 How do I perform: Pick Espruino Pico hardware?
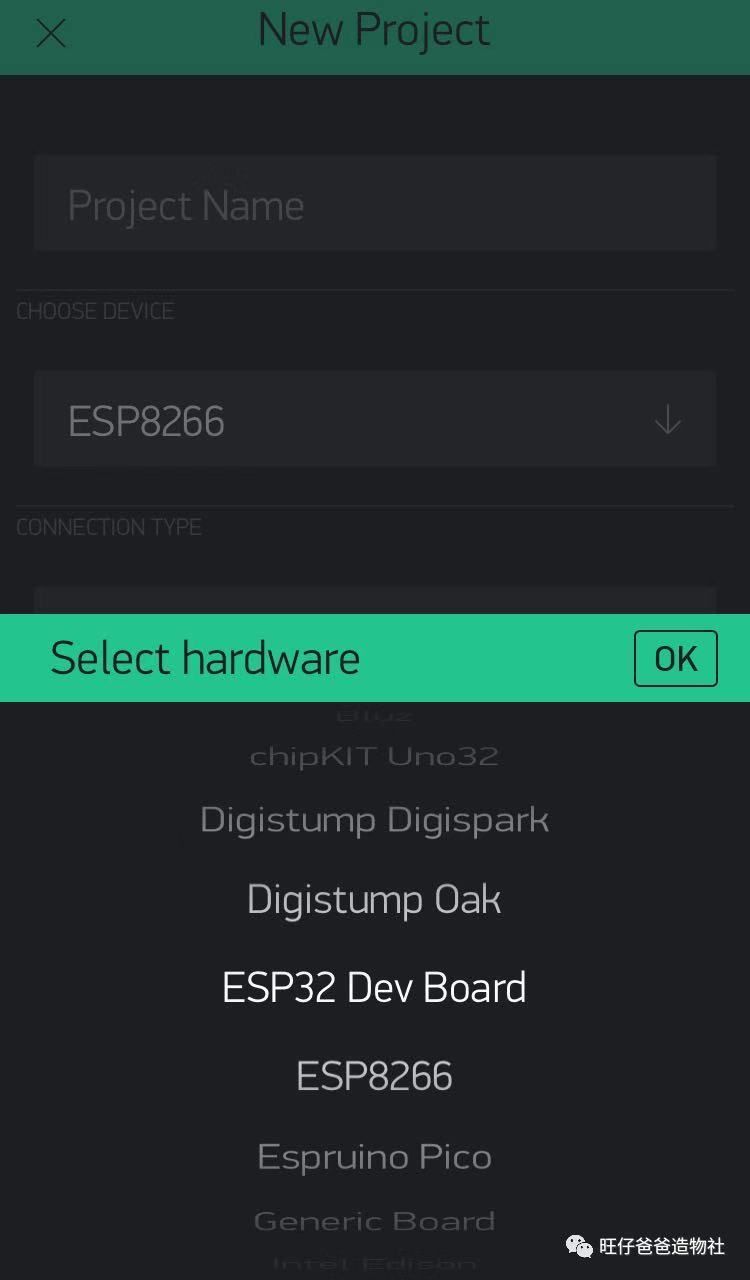pos(374,1157)
